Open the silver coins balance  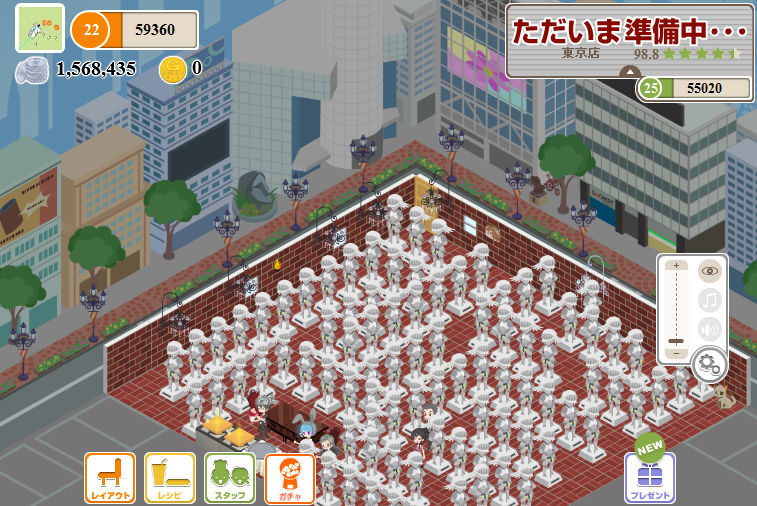[x=32, y=70]
